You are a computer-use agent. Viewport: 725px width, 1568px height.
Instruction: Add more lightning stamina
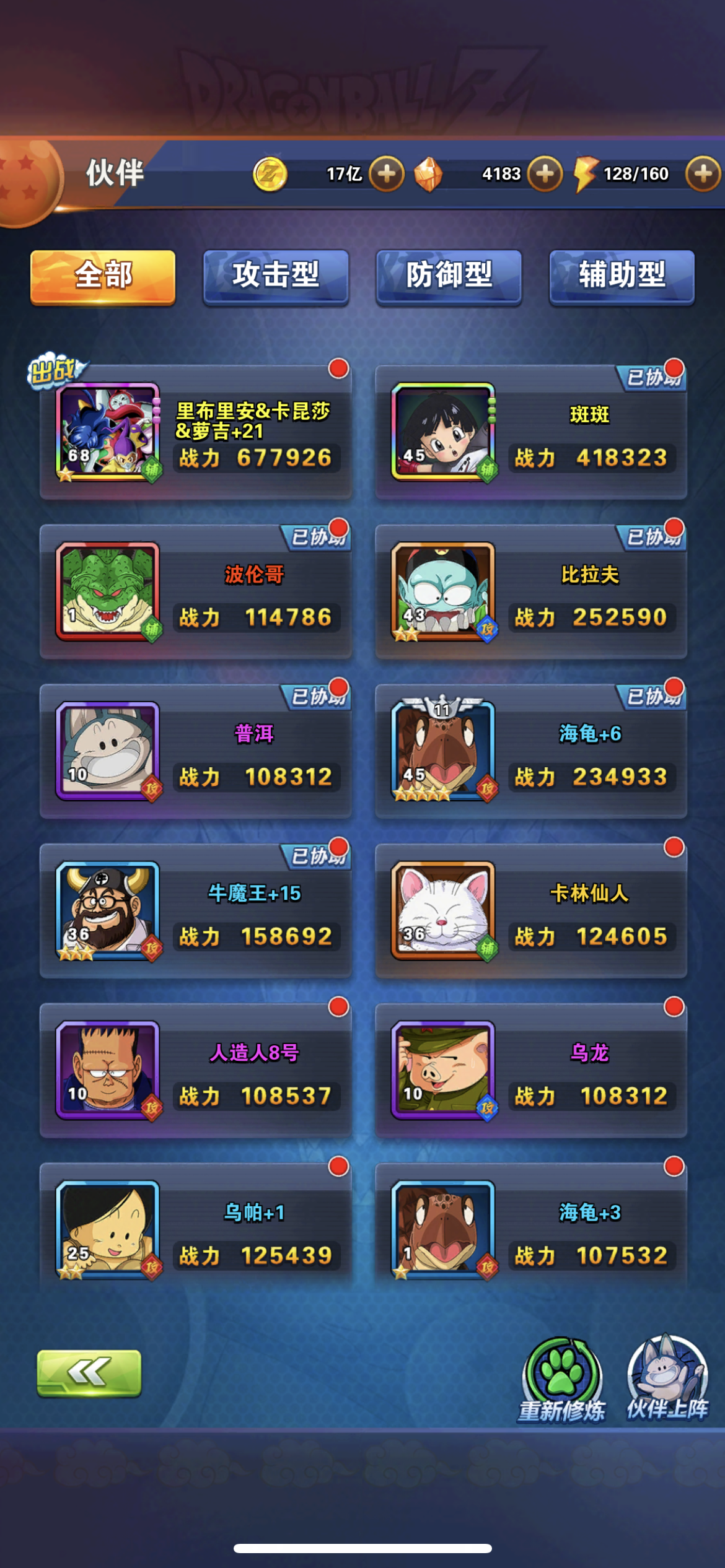click(x=703, y=173)
